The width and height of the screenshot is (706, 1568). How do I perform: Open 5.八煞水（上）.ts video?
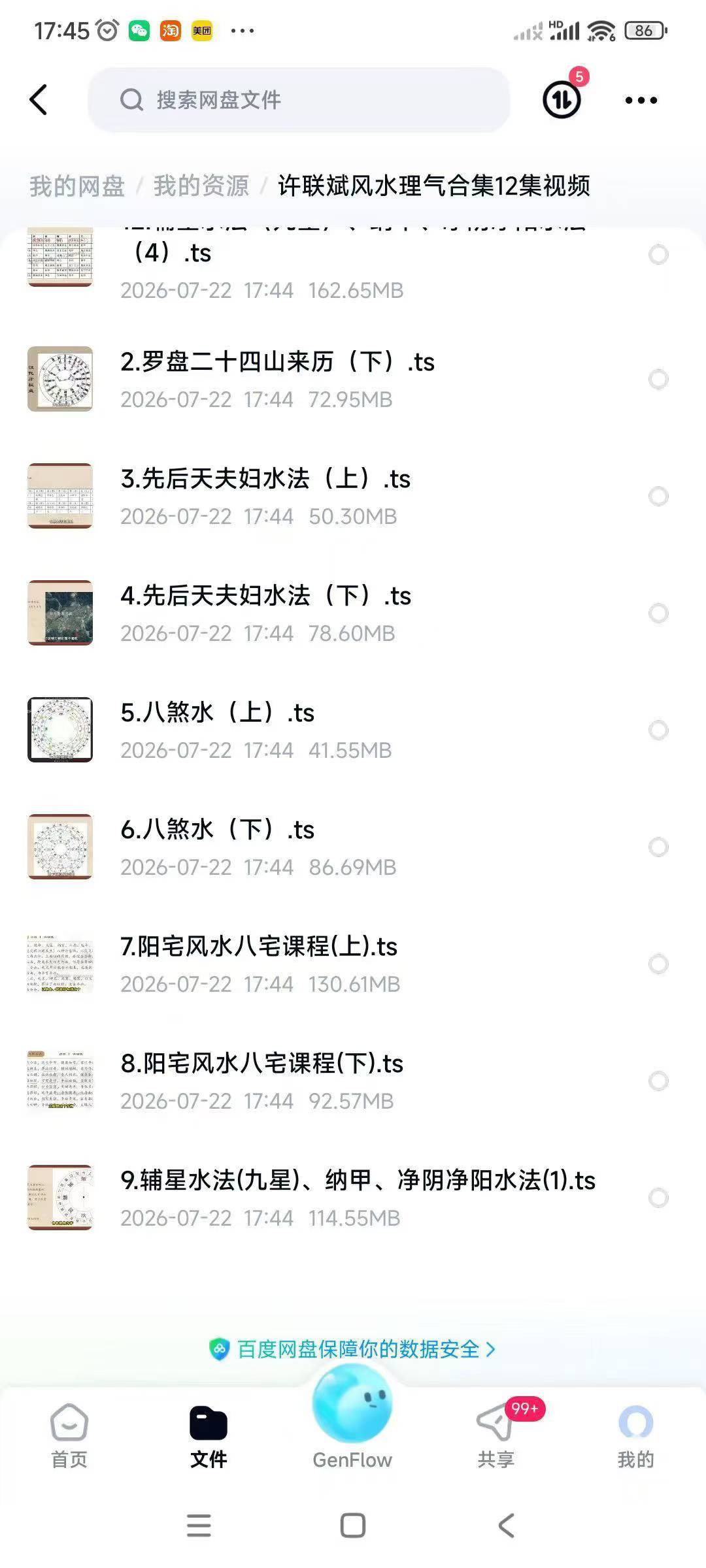click(x=353, y=730)
